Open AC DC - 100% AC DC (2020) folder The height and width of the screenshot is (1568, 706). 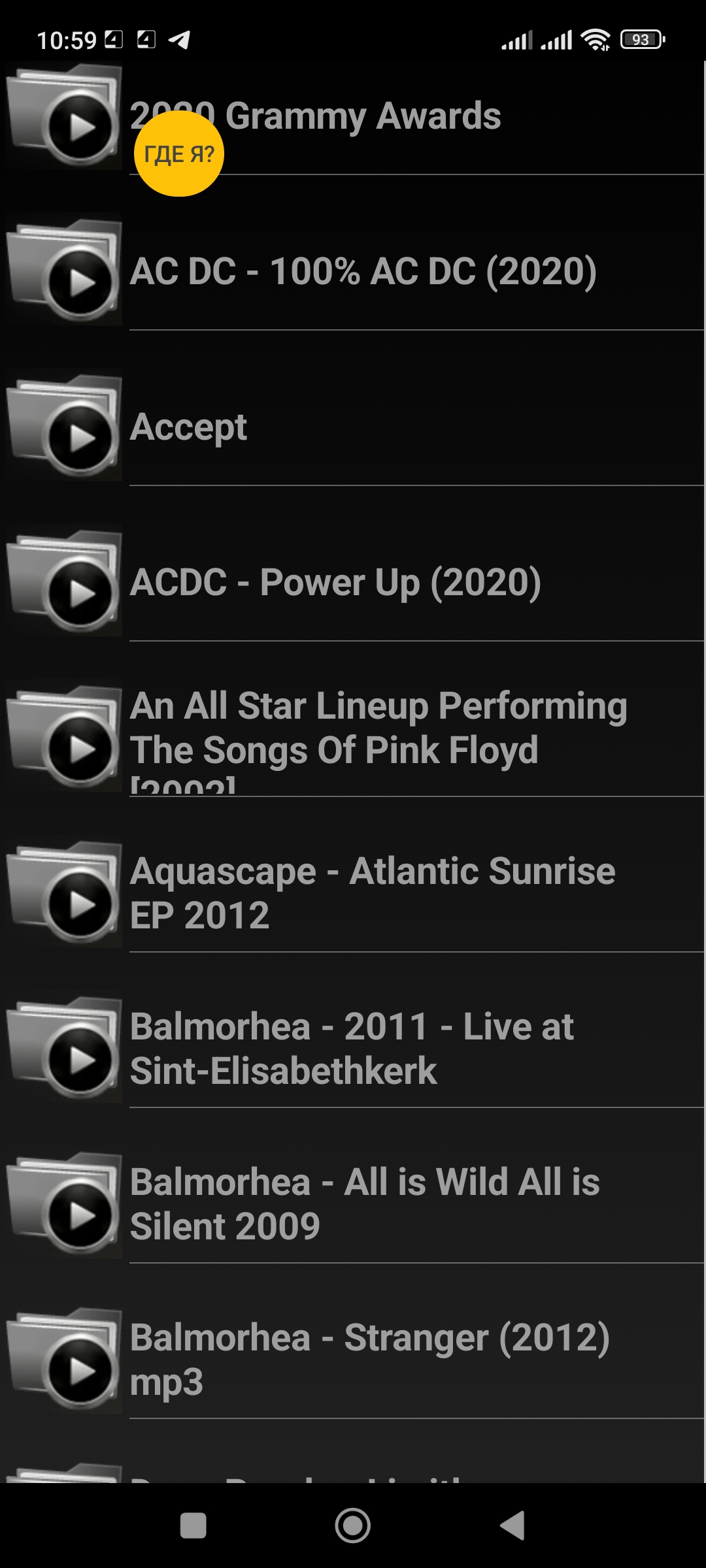point(353,271)
